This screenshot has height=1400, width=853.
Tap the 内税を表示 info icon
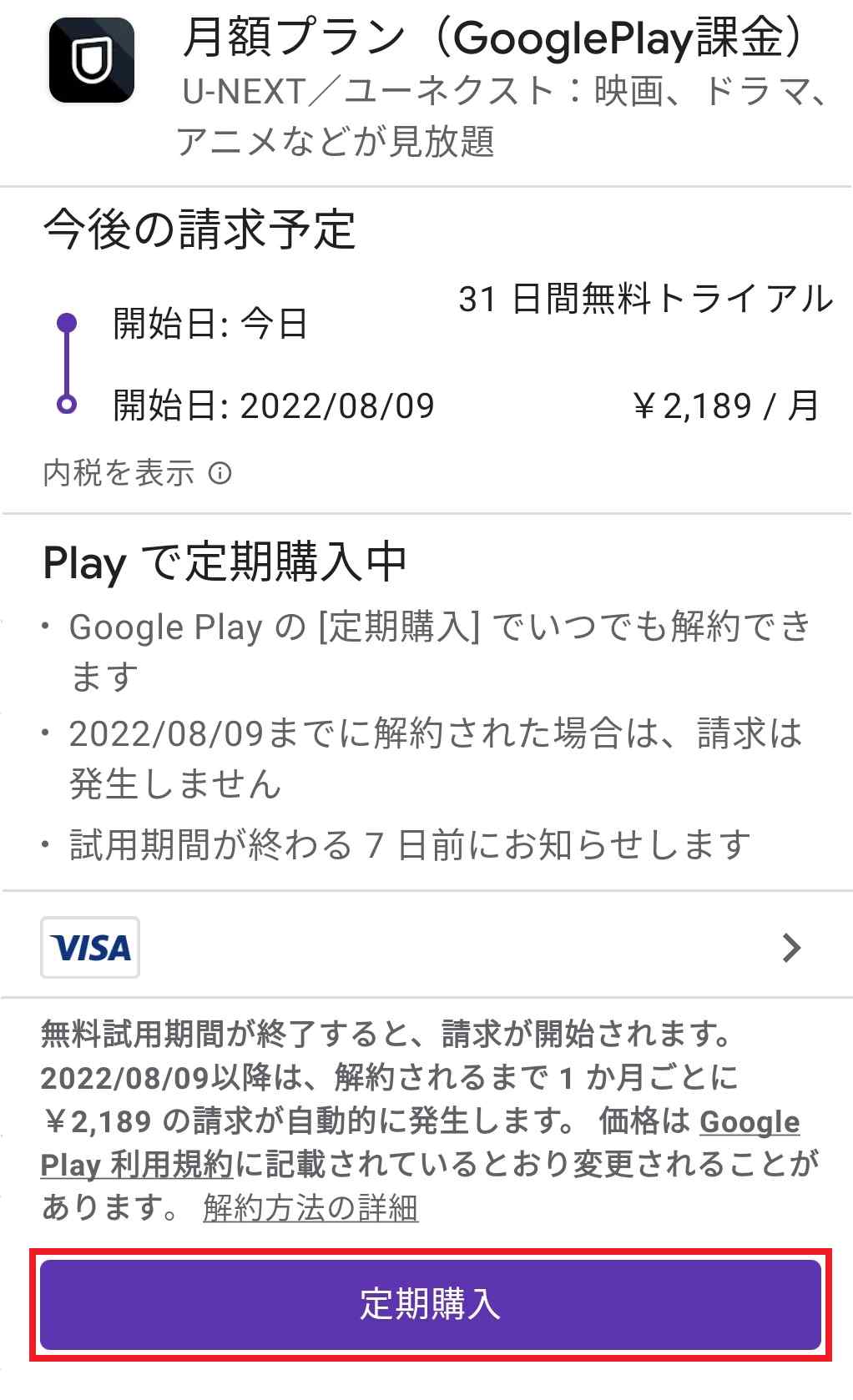(220, 474)
